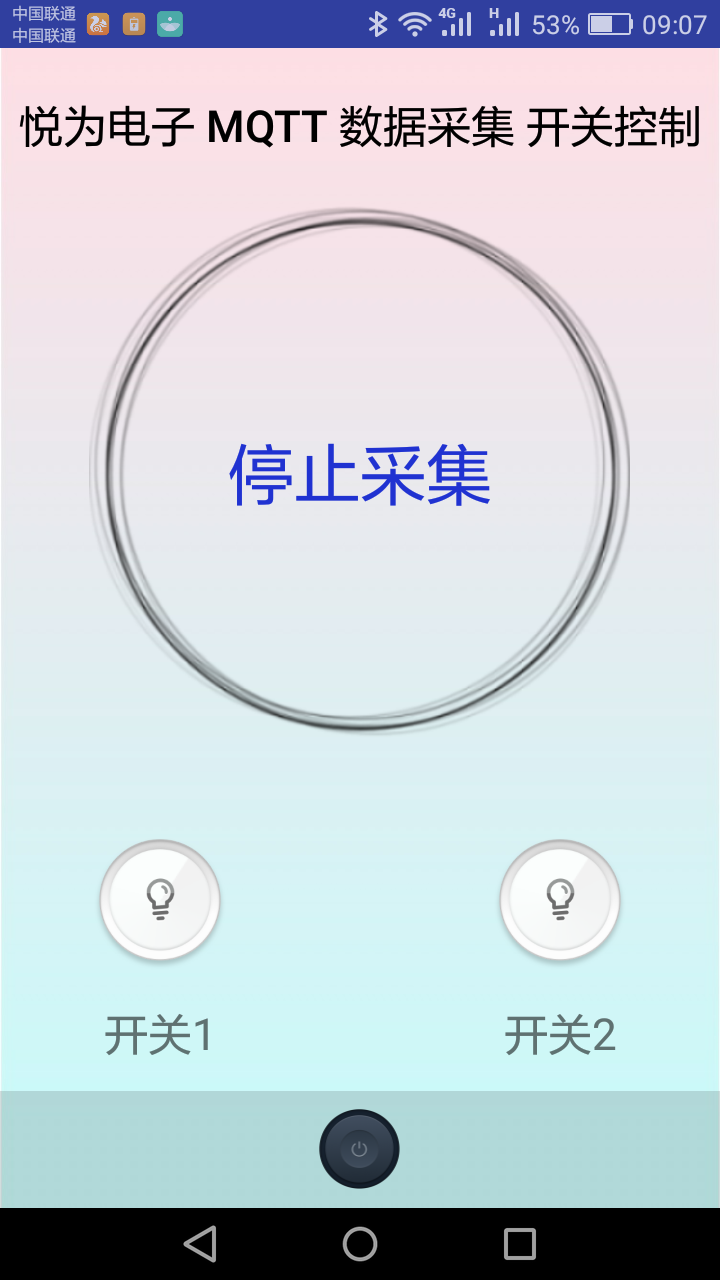This screenshot has height=1280, width=720.
Task: Tap the power button at bottom
Action: 360,1149
